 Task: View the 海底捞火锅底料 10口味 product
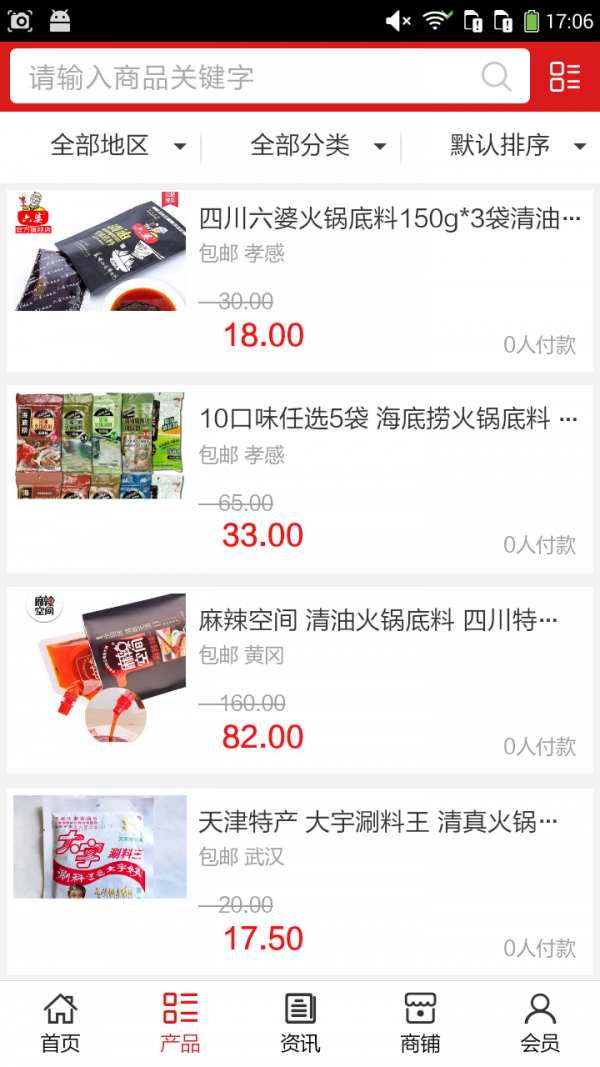(300, 478)
